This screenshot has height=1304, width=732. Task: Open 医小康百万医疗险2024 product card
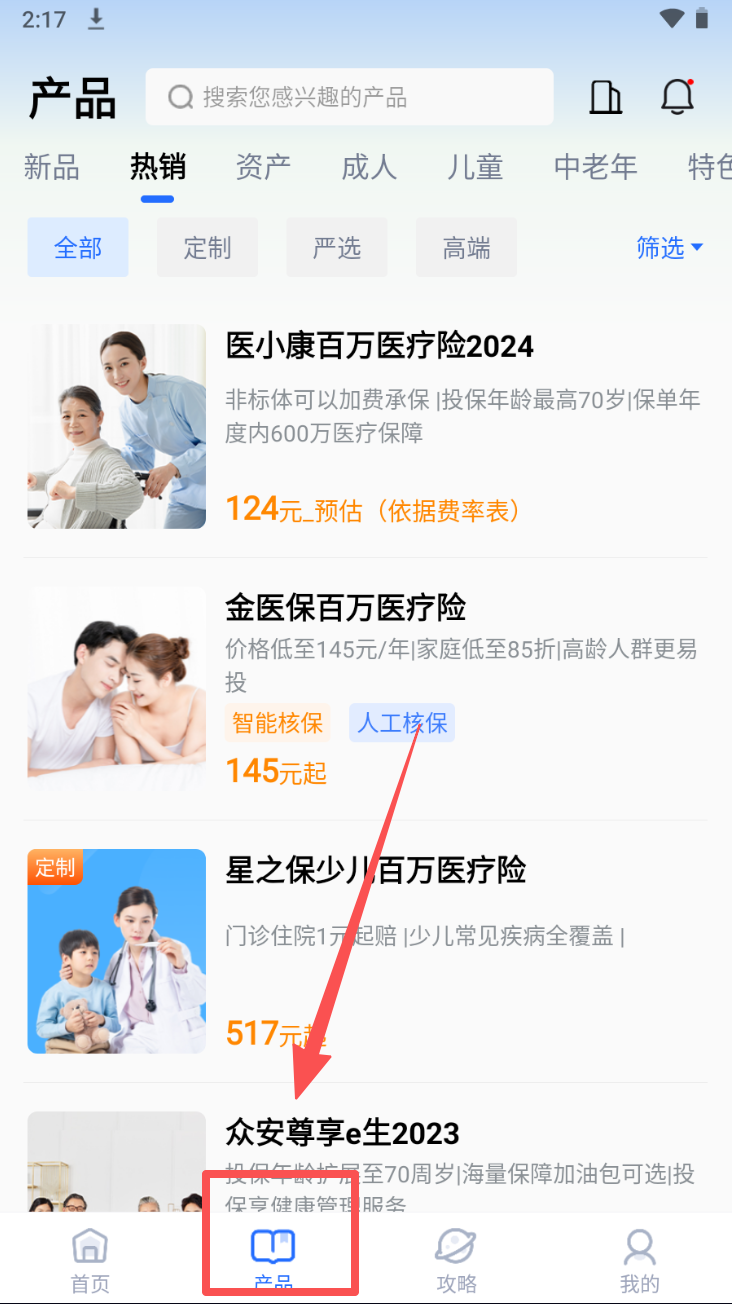coord(380,346)
